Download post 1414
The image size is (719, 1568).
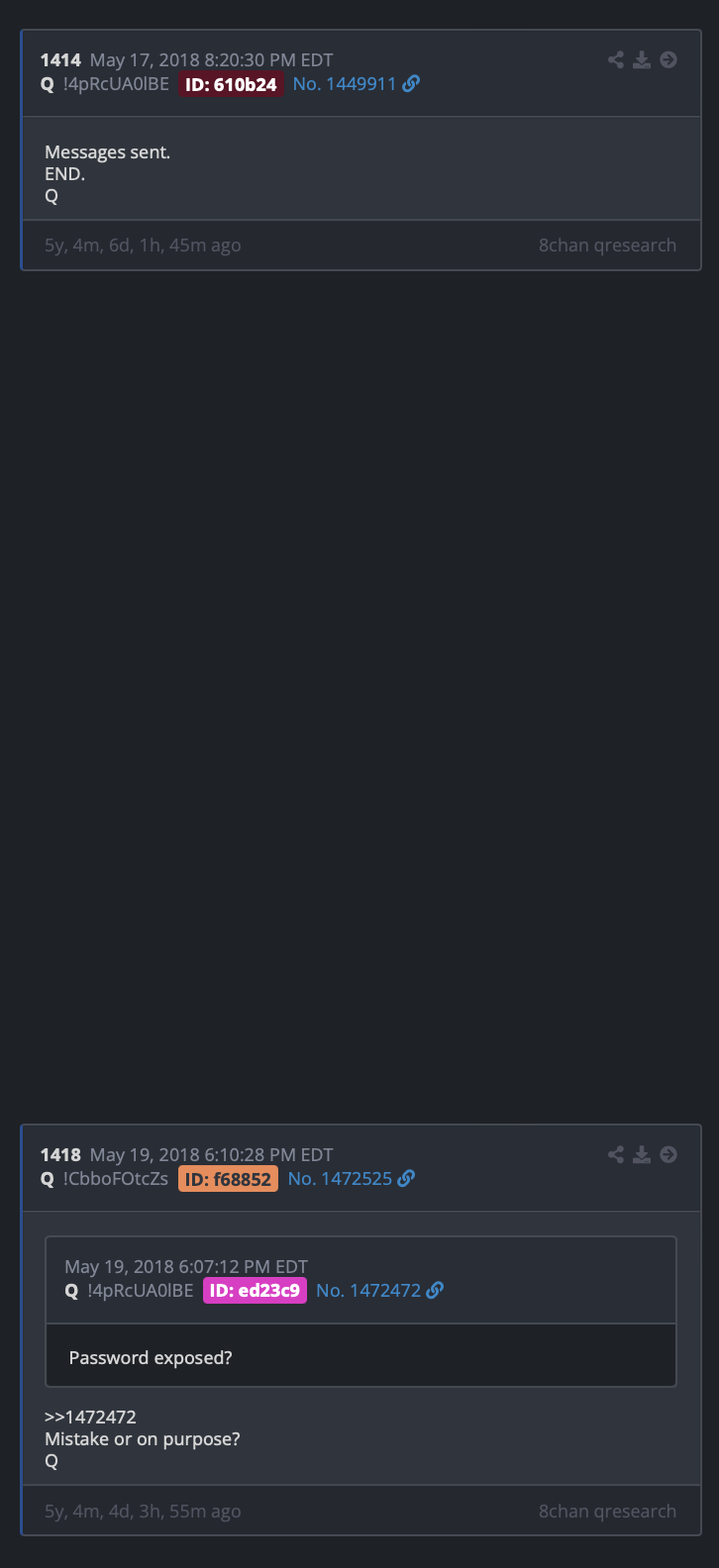click(642, 60)
